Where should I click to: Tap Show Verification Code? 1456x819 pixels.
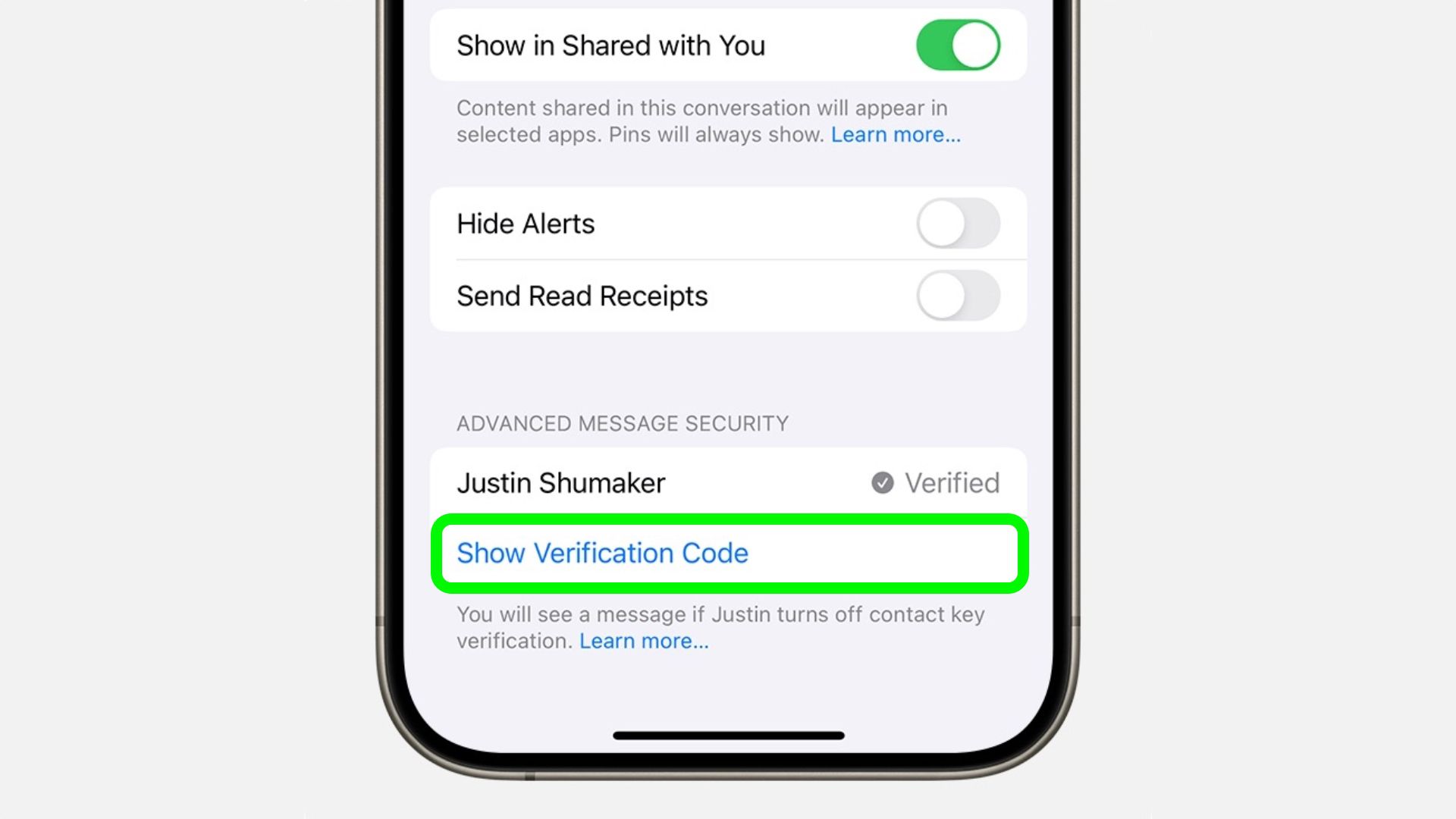click(603, 554)
